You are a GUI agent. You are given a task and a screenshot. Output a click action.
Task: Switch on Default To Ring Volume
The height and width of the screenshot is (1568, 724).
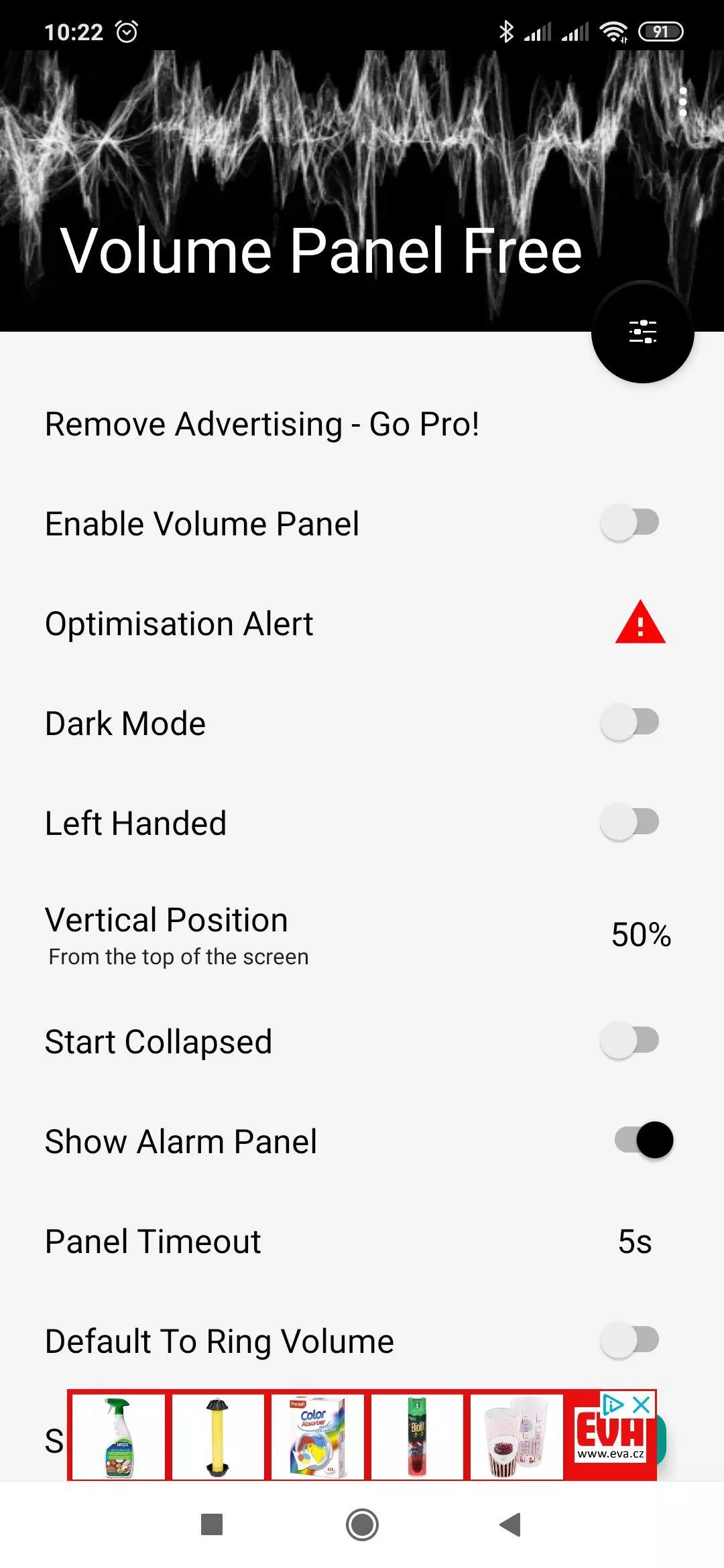pos(629,1341)
